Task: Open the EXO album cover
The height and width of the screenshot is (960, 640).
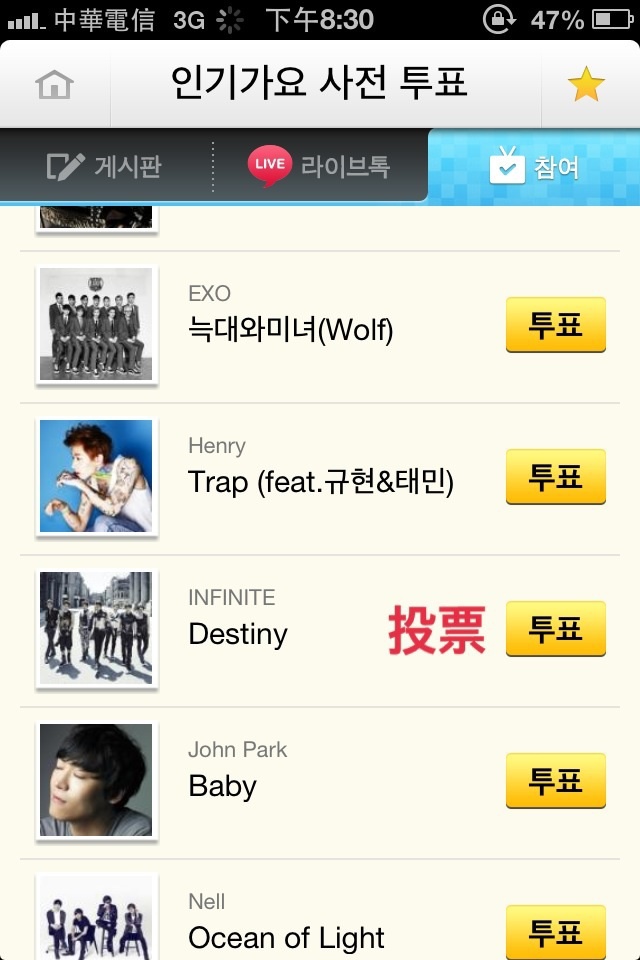Action: click(96, 324)
